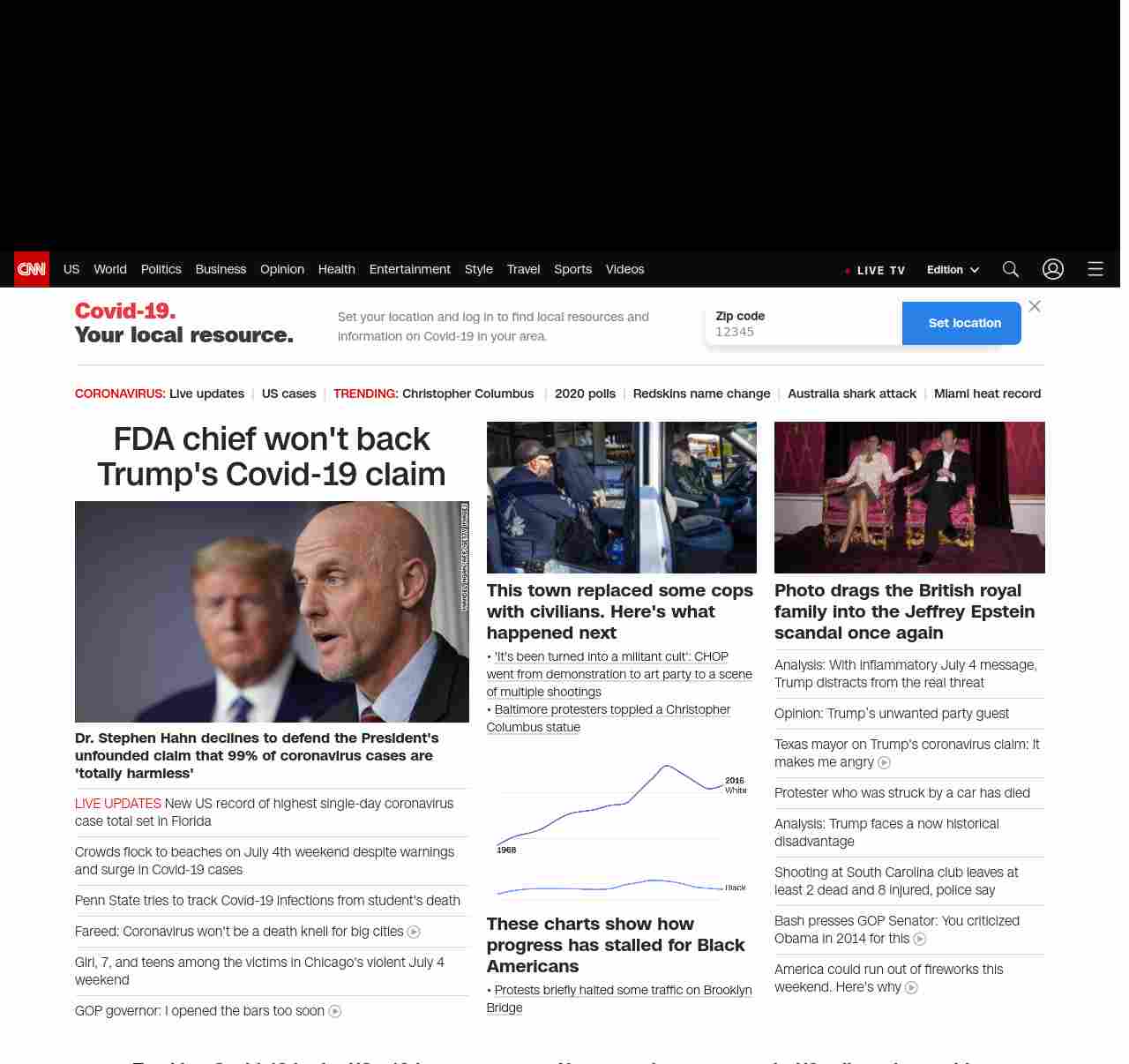1129x1064 pixels.
Task: Switch to the Business section
Action: [221, 269]
